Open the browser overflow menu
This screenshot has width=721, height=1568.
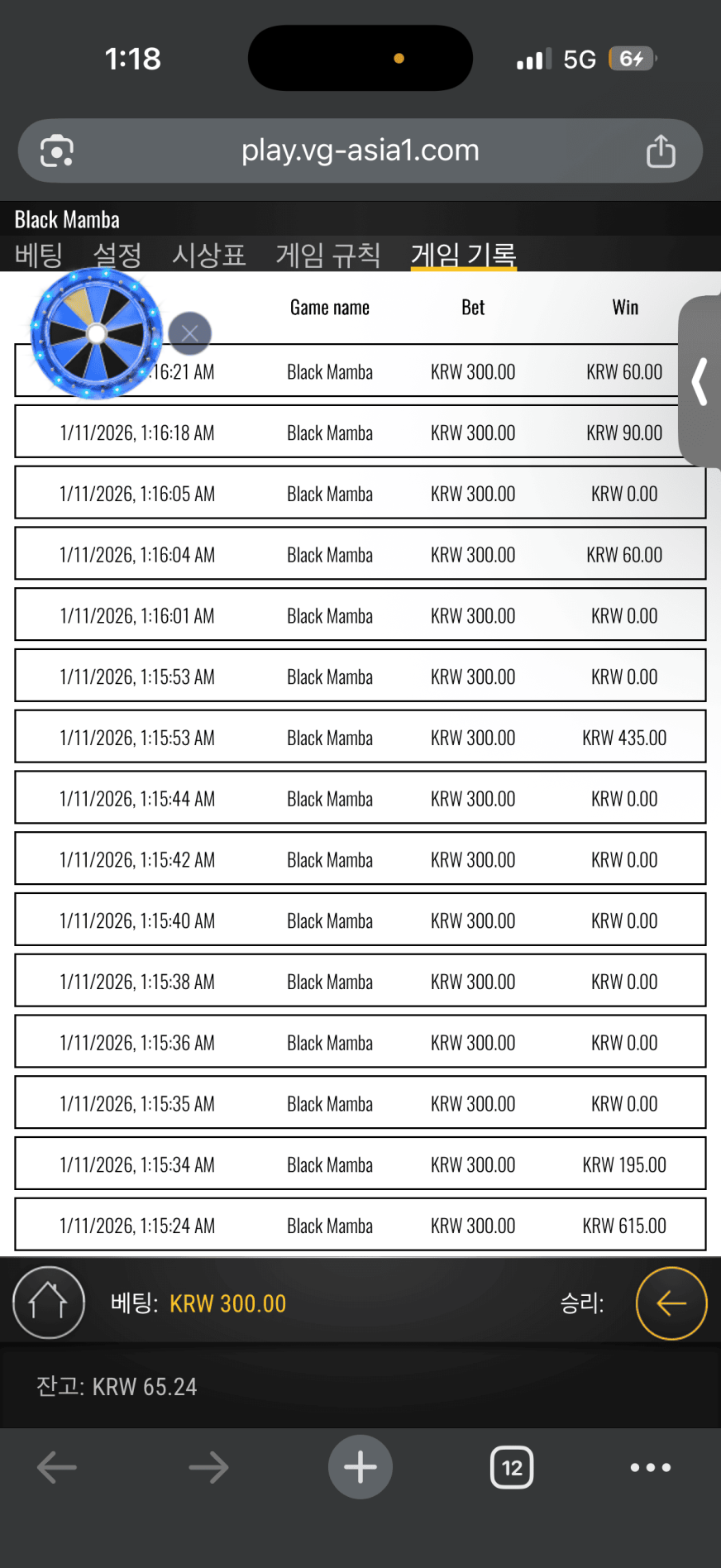[651, 1468]
